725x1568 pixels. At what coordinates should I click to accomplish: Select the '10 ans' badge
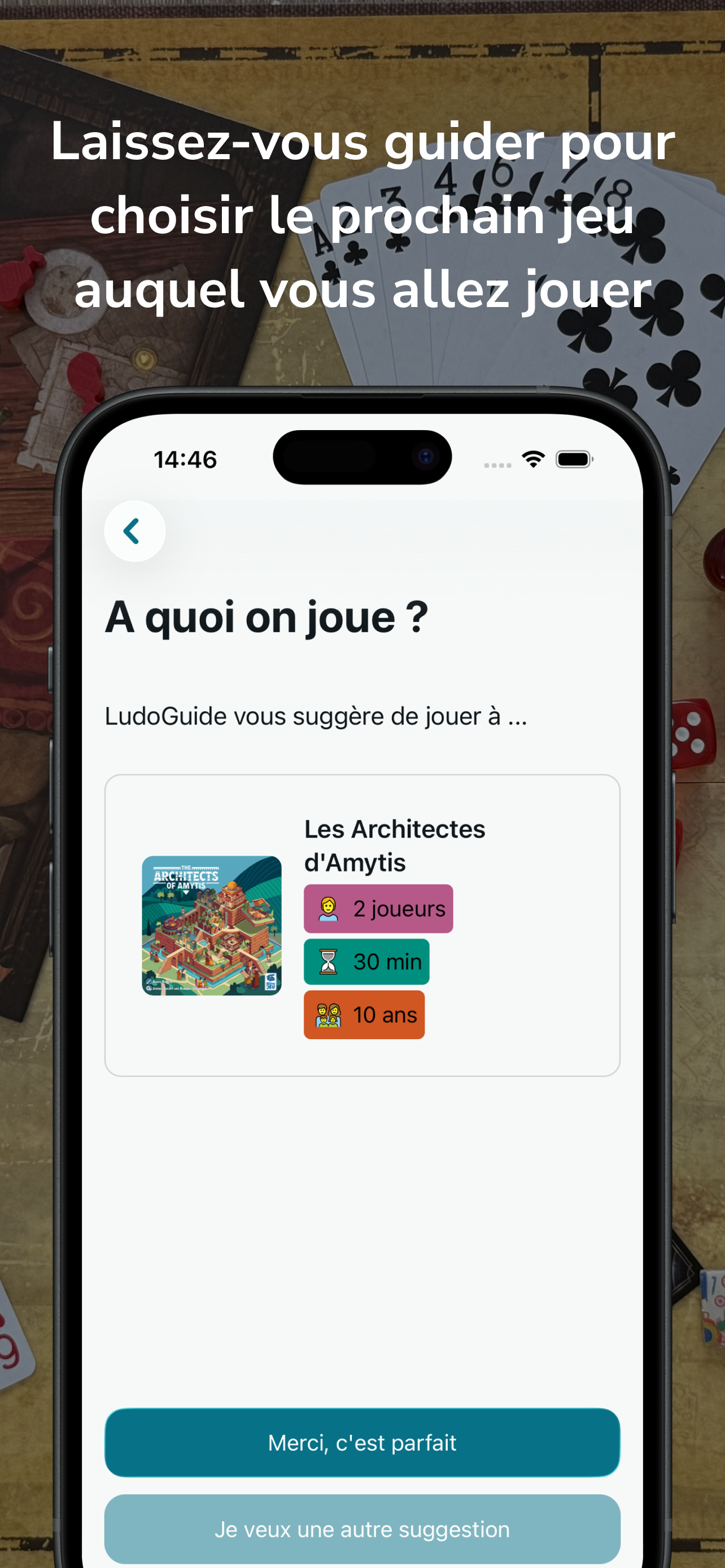[364, 1014]
